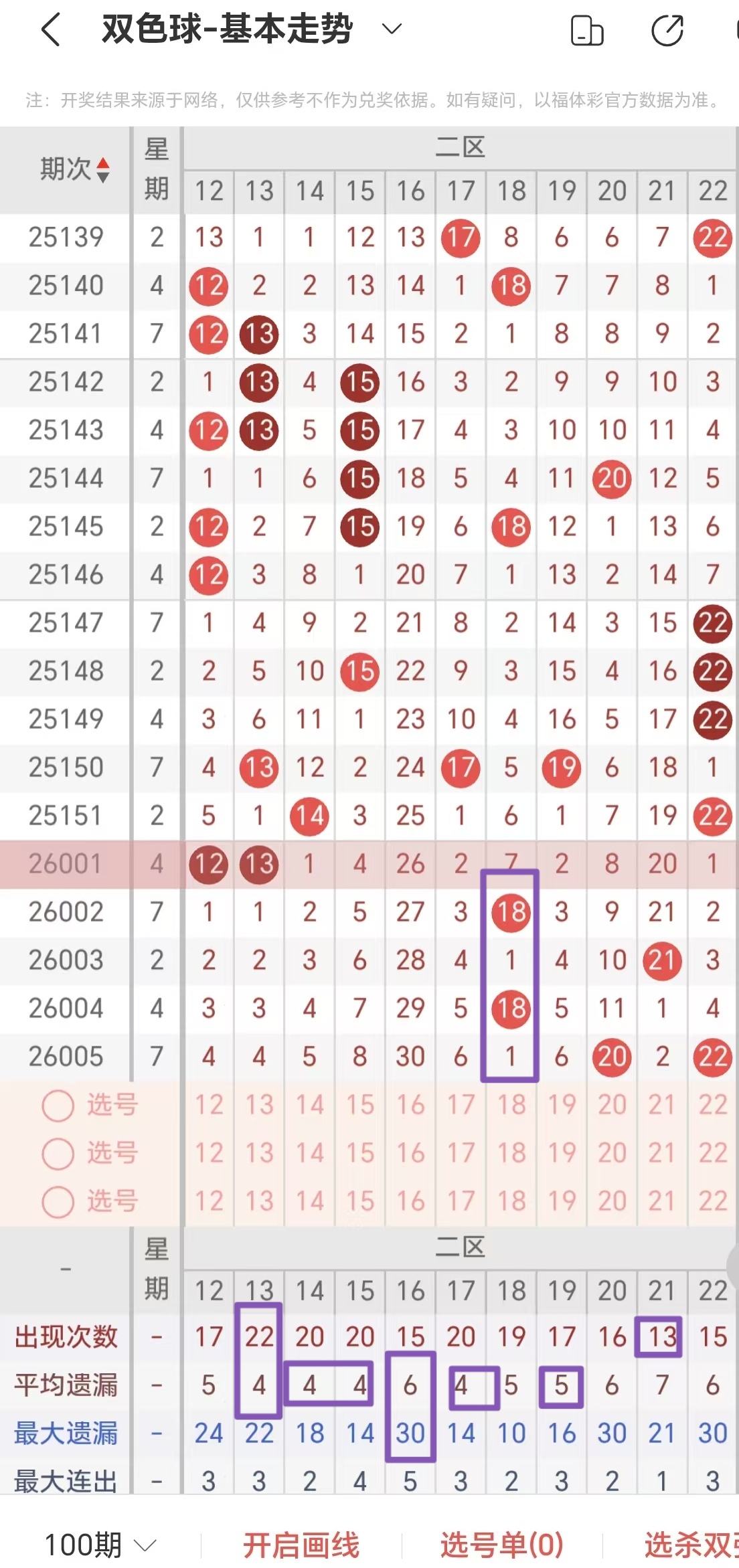Screen dimensions: 739x1568
Task: Go back using the top-left arrow
Action: [x=51, y=30]
